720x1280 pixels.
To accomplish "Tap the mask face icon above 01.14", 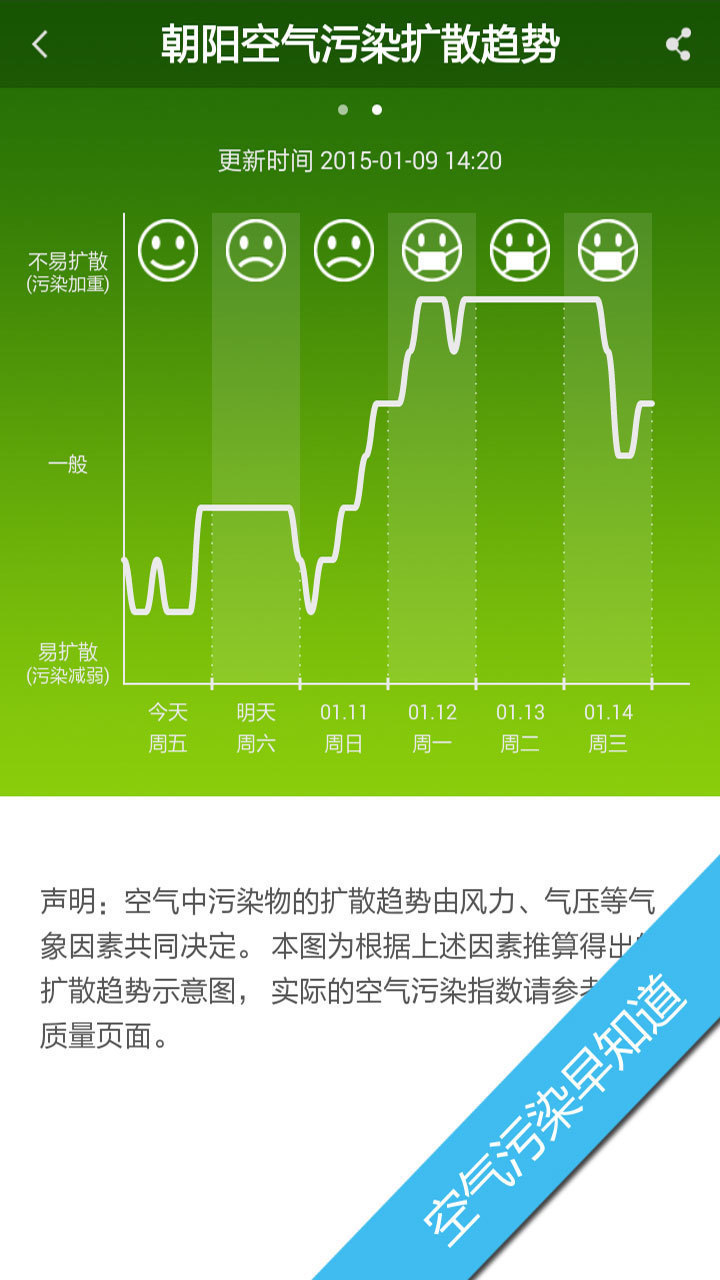I will 607,248.
